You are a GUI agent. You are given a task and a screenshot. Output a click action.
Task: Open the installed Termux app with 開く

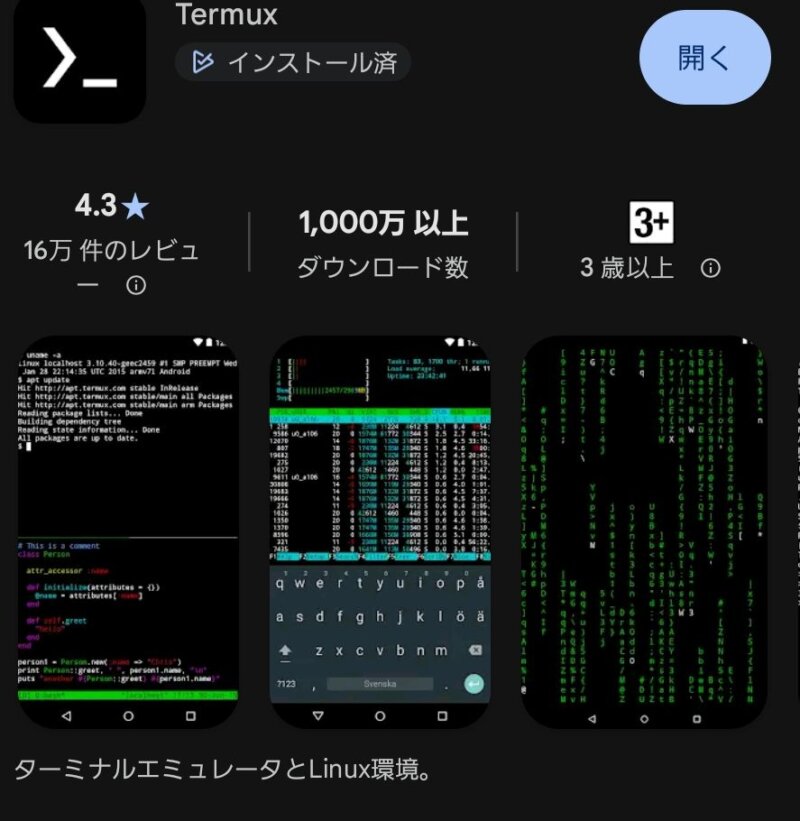click(x=705, y=58)
